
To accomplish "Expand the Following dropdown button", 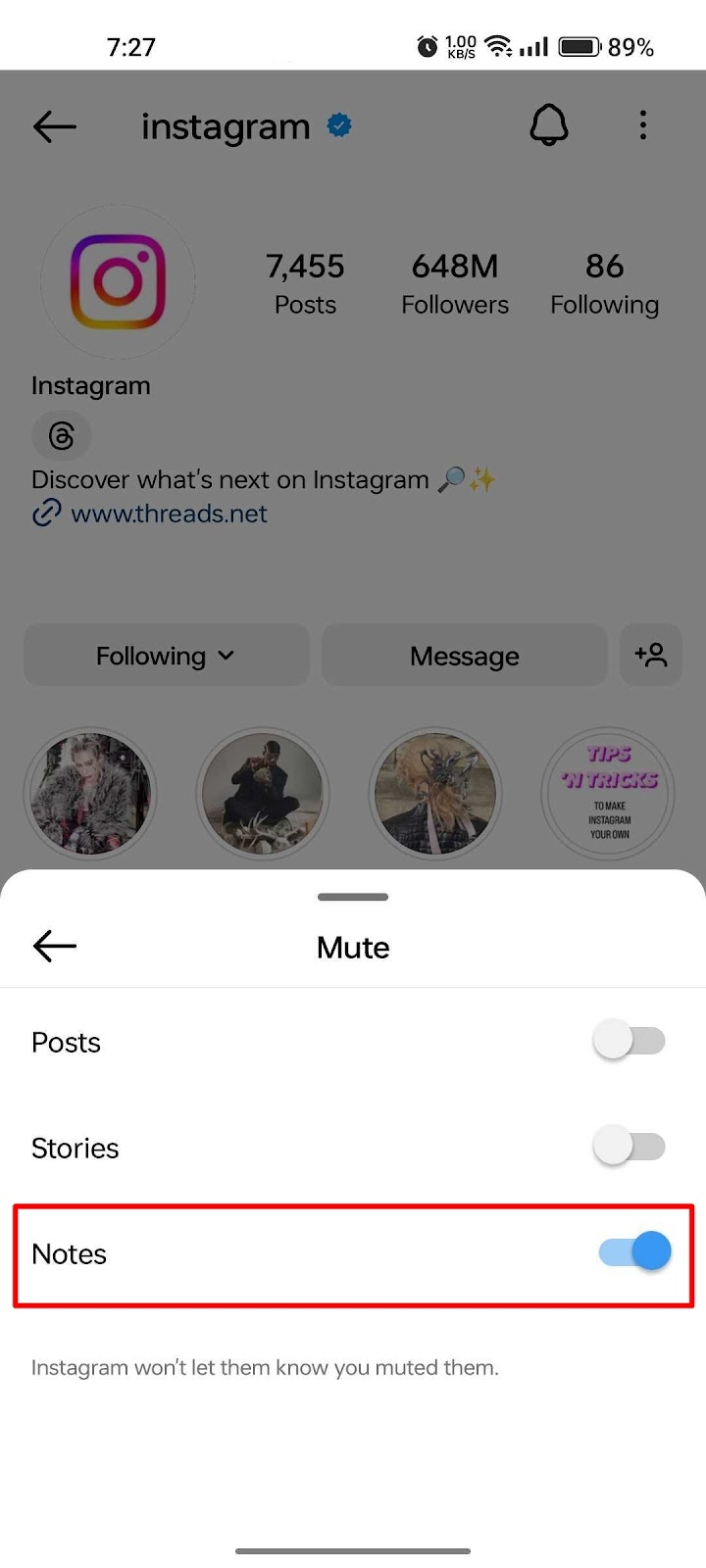I will click(x=166, y=656).
